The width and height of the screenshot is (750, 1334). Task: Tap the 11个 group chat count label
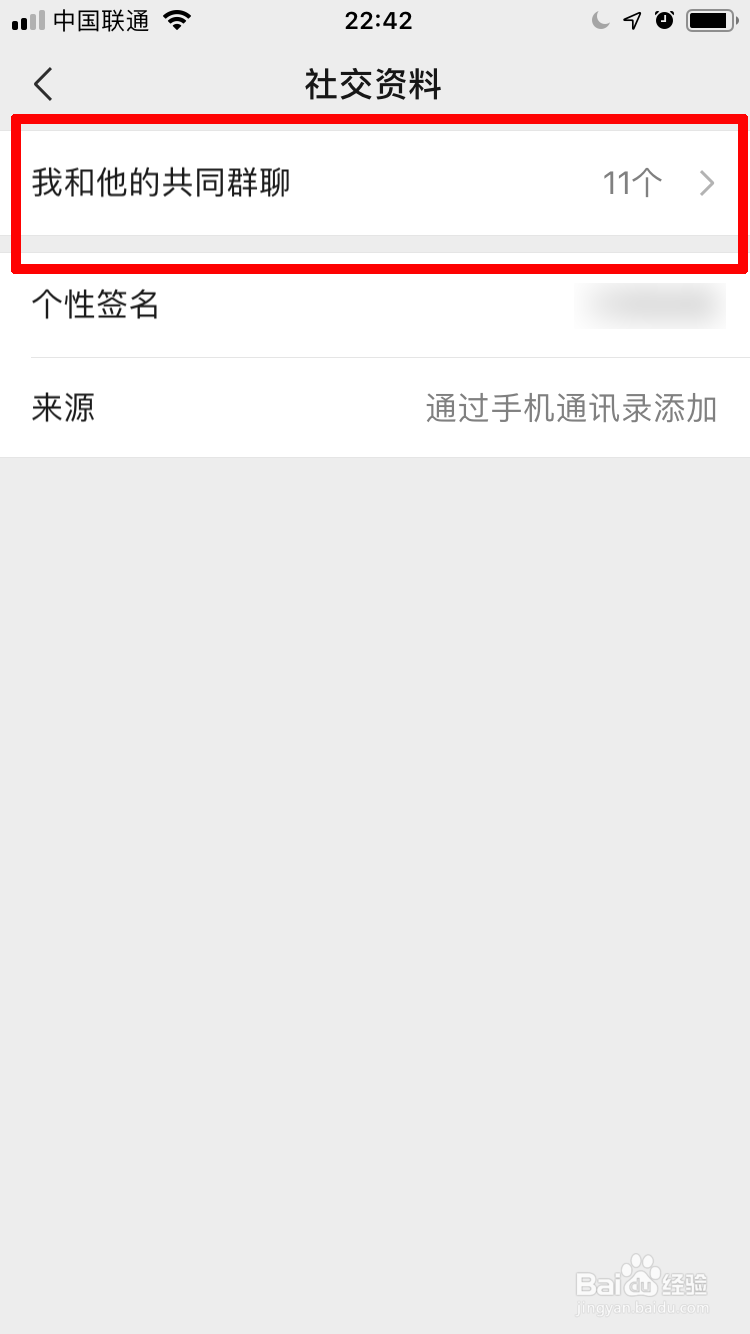630,183
